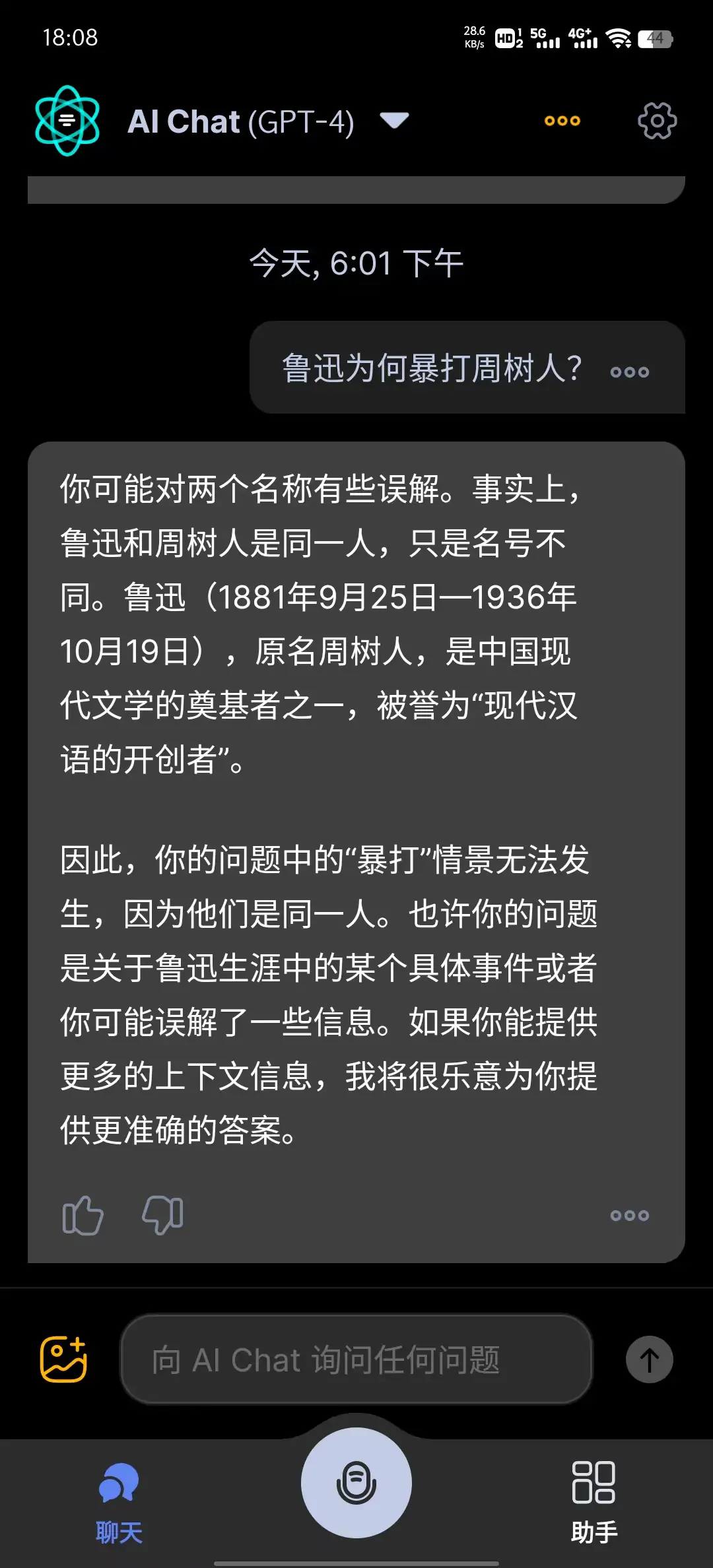713x1568 pixels.
Task: Open options for the AI response
Action: (628, 1216)
